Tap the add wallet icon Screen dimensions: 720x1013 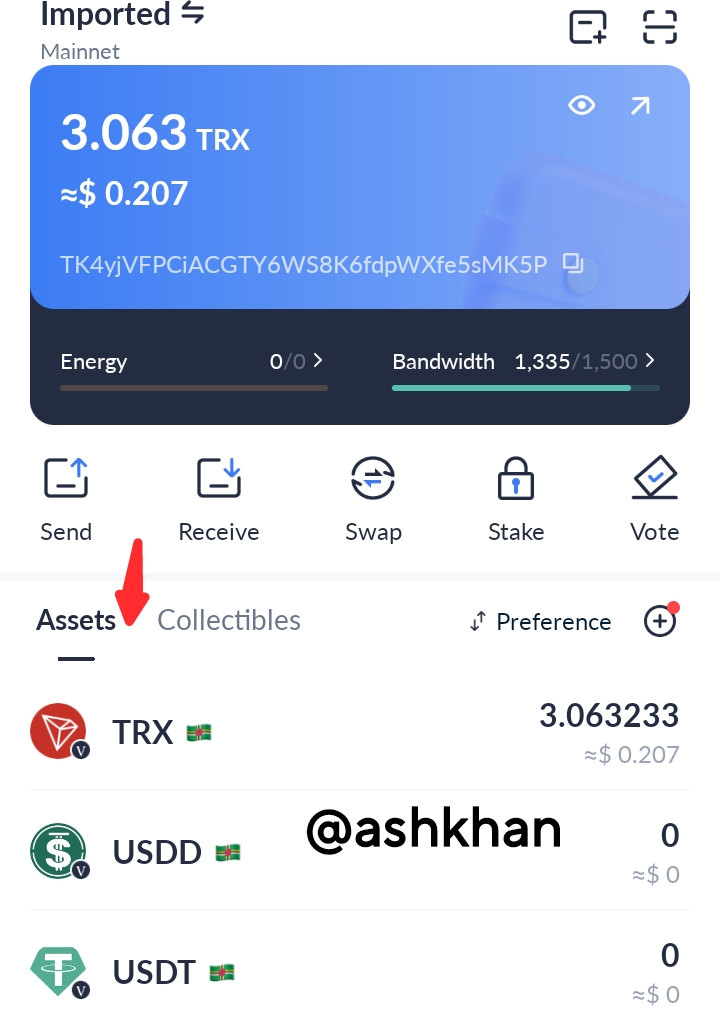tap(588, 27)
